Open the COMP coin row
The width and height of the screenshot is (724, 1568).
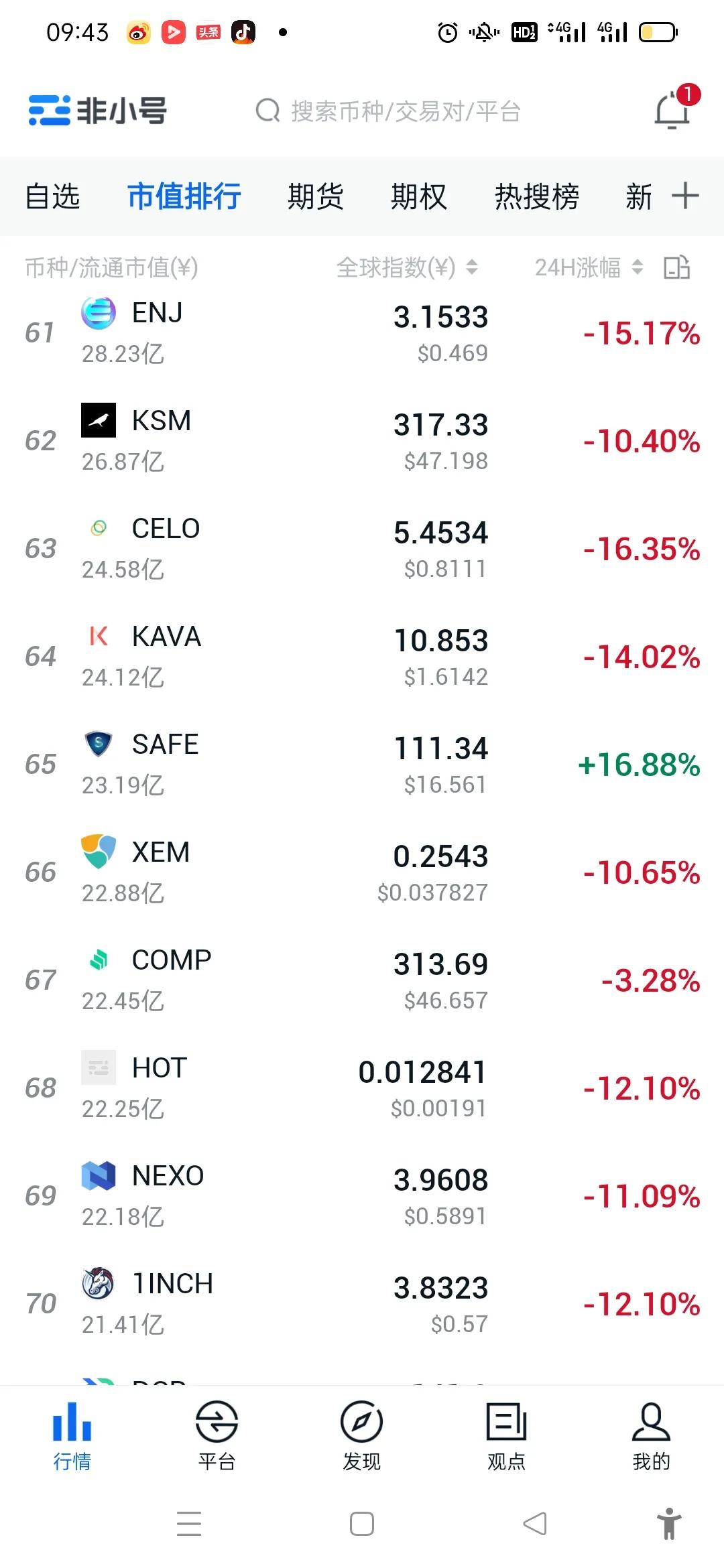point(362,980)
